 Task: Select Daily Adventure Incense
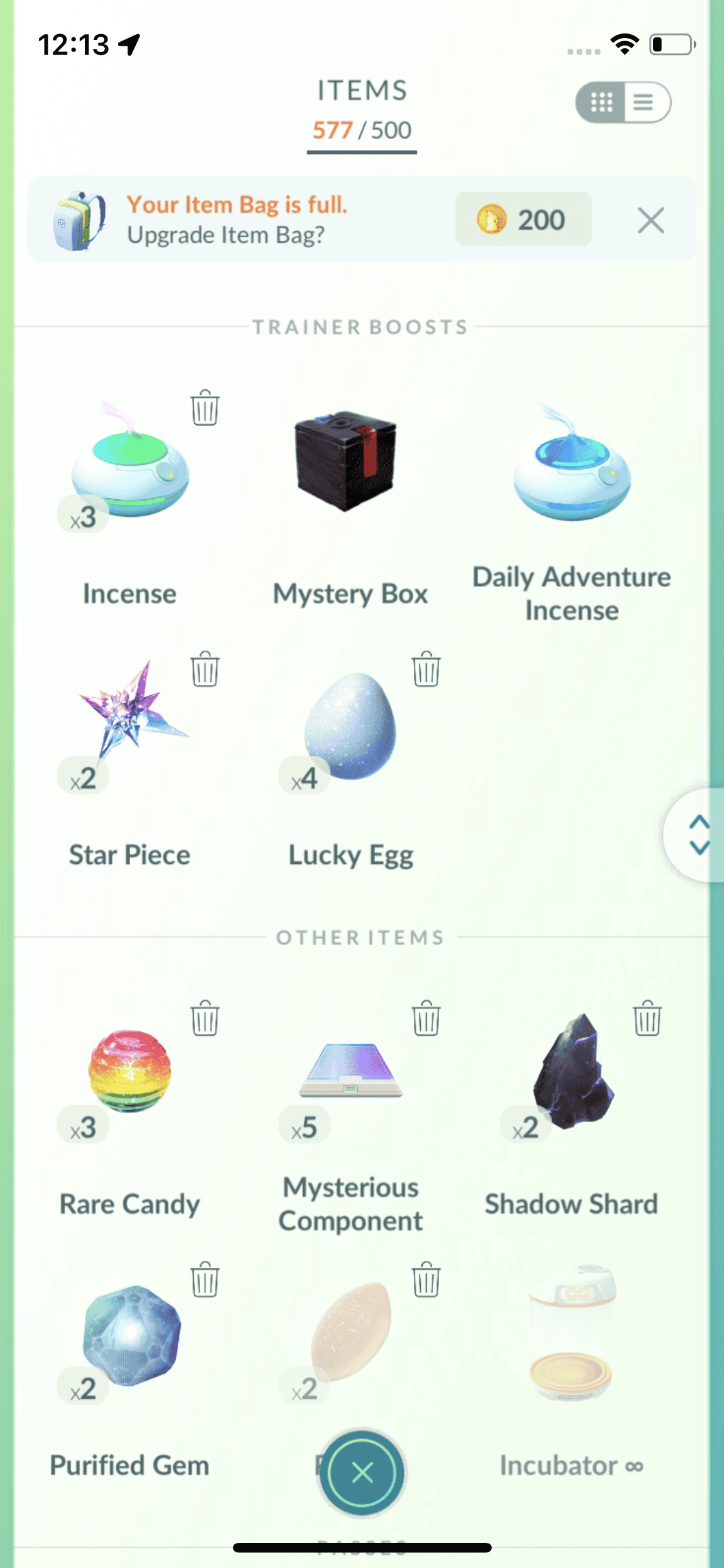click(571, 463)
